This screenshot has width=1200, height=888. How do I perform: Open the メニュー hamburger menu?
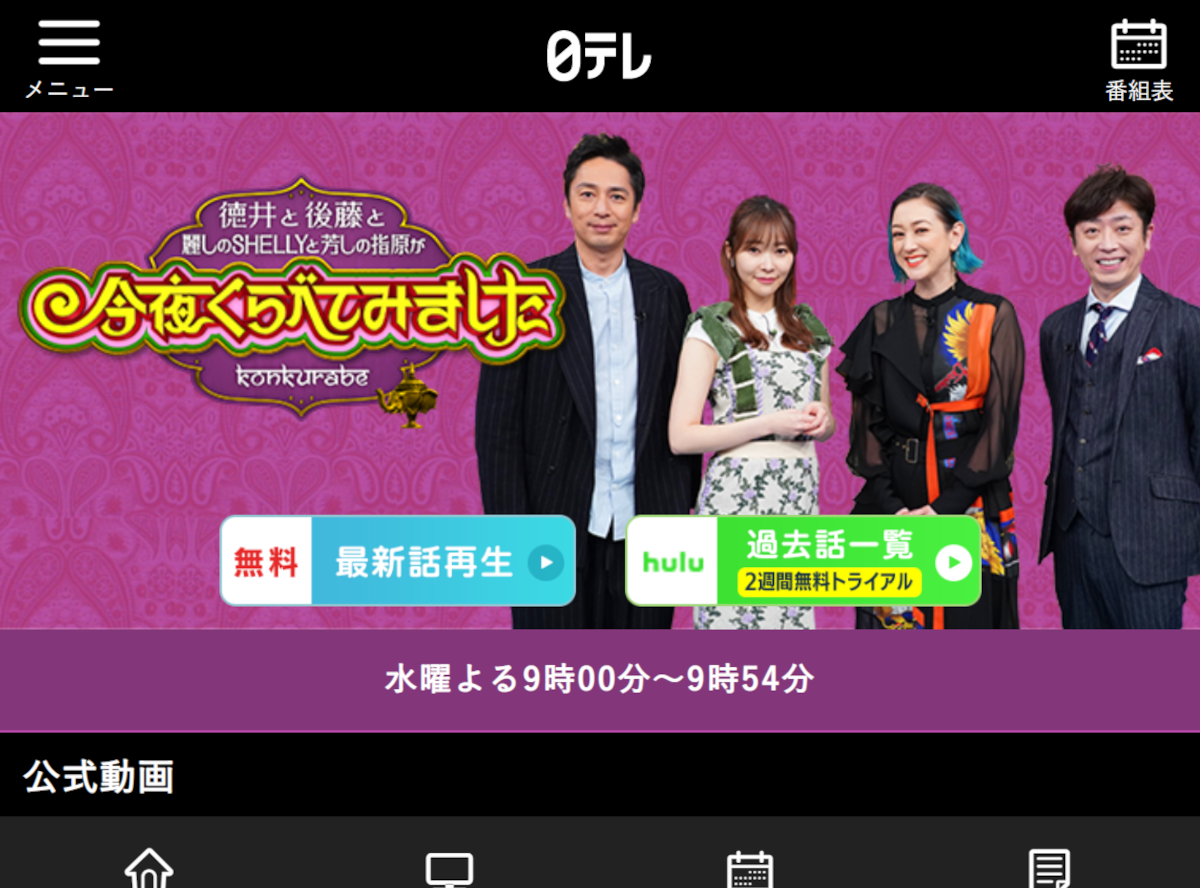[68, 57]
